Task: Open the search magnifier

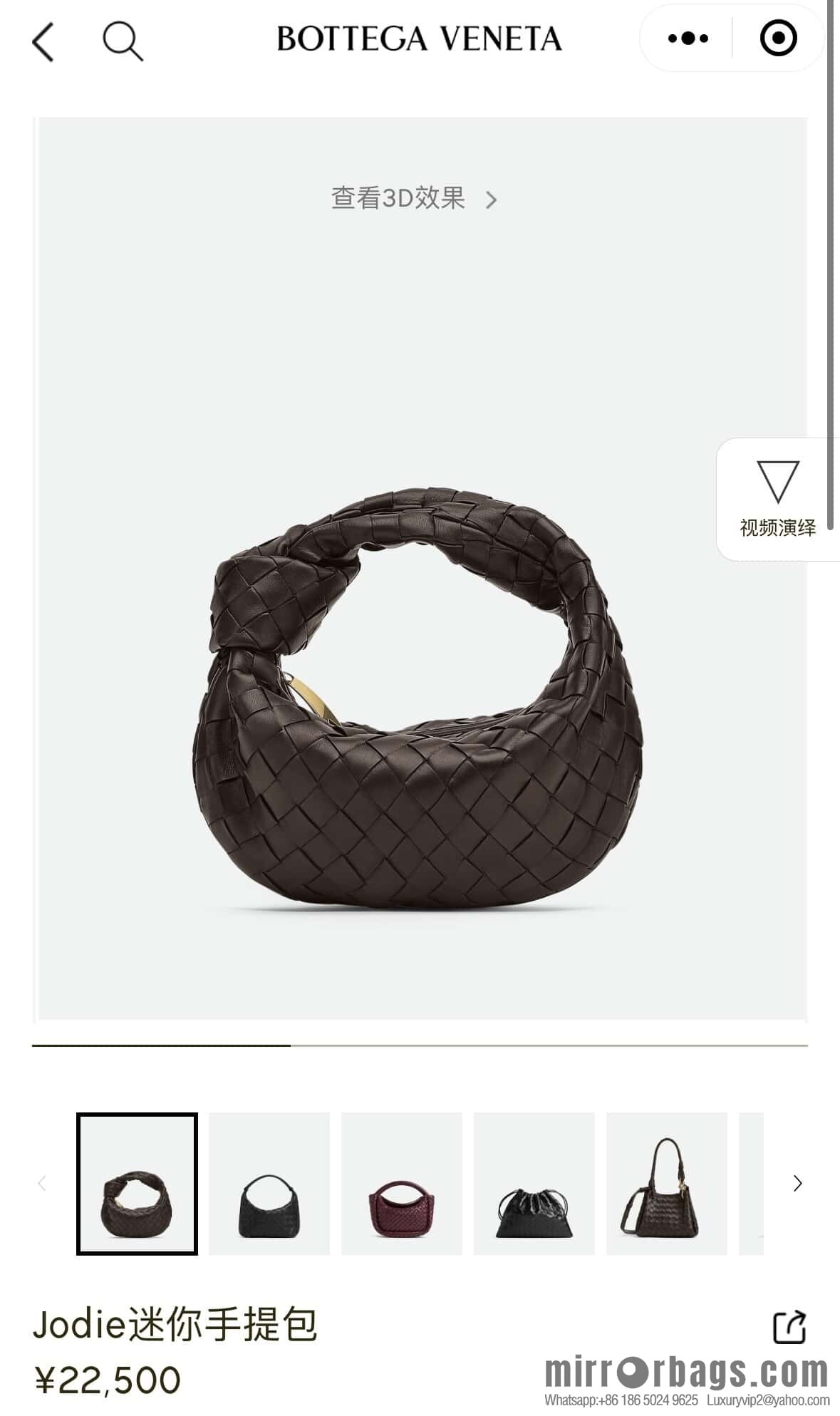Action: coord(123,41)
